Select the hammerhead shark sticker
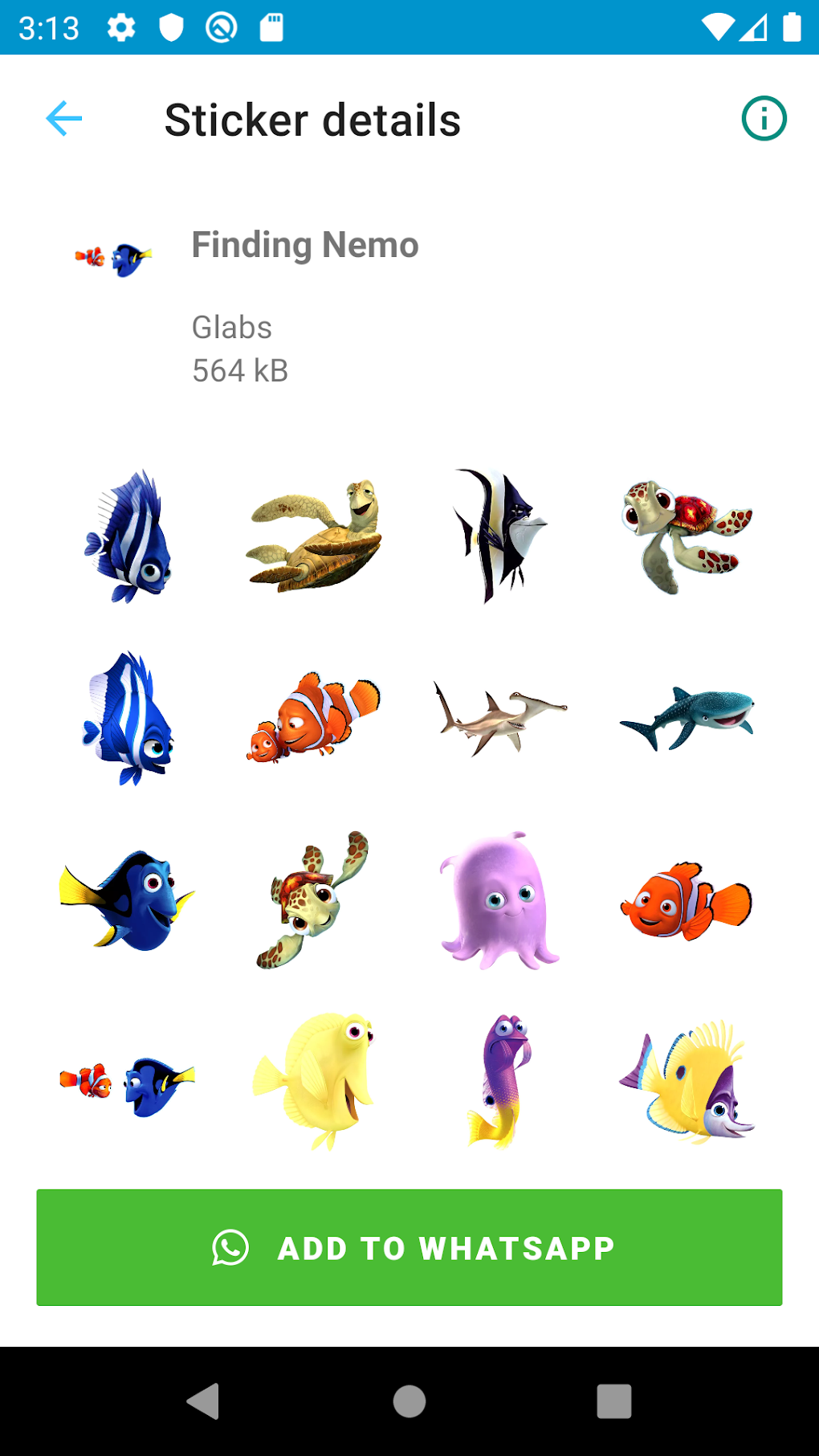 click(x=499, y=718)
